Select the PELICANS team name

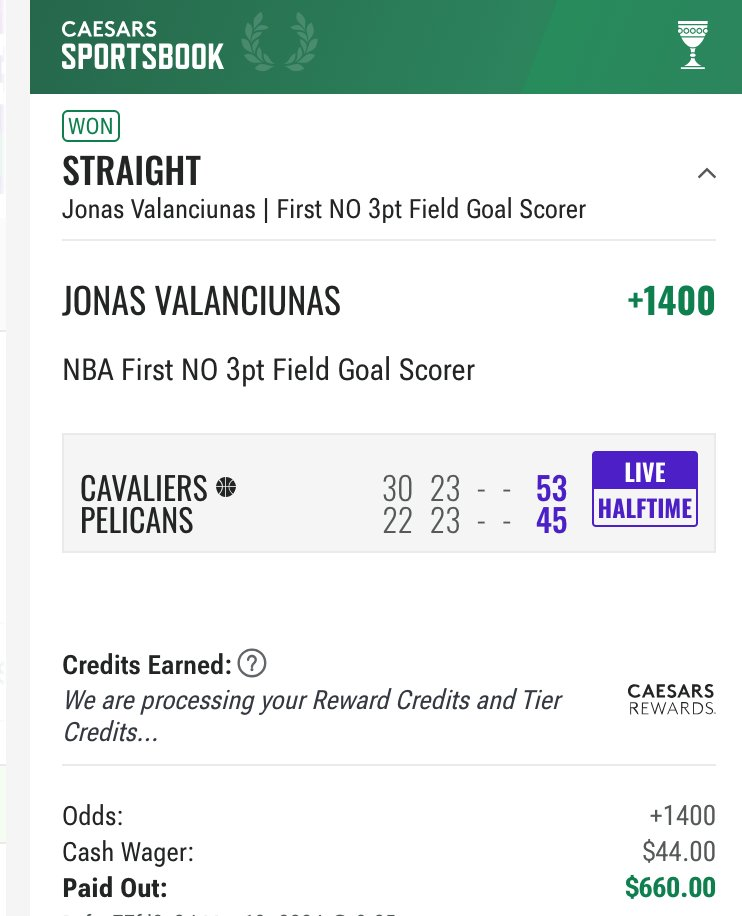click(137, 521)
